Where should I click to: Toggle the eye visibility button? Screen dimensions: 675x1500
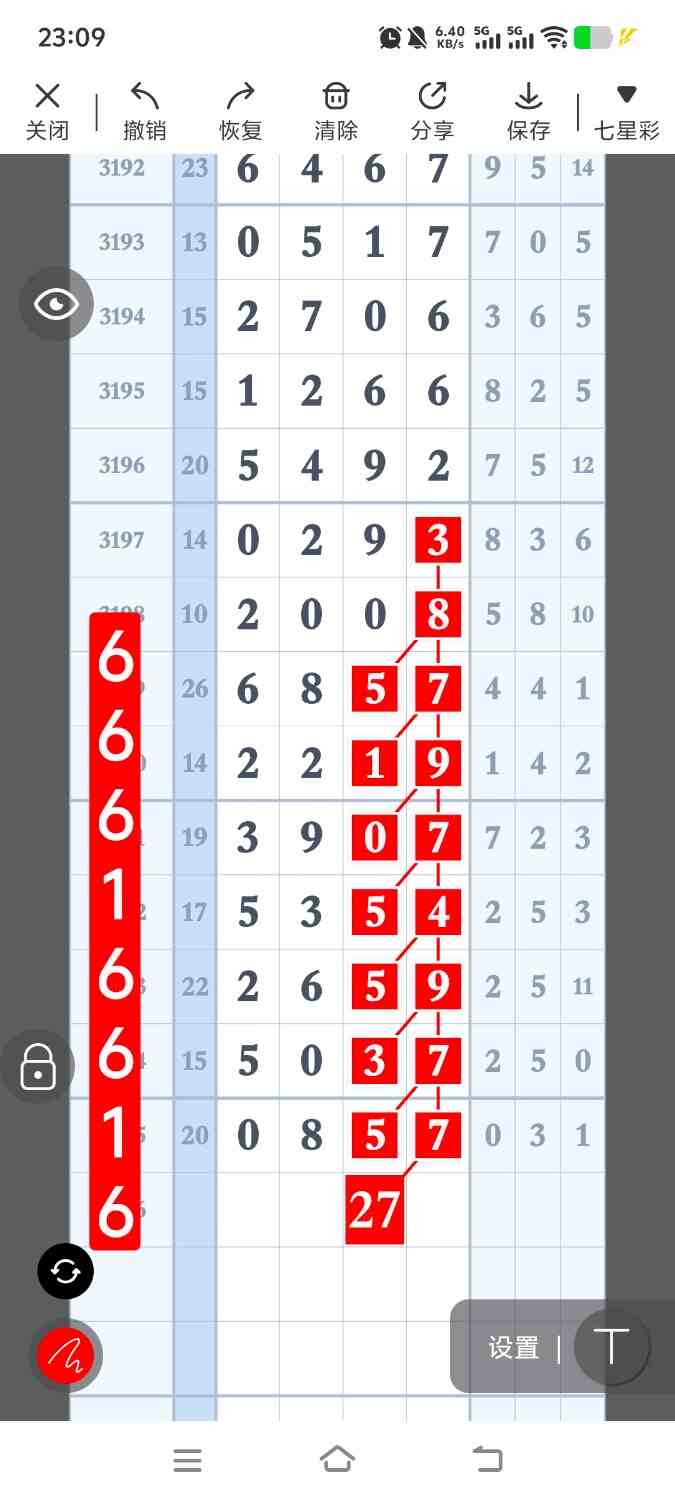[56, 304]
